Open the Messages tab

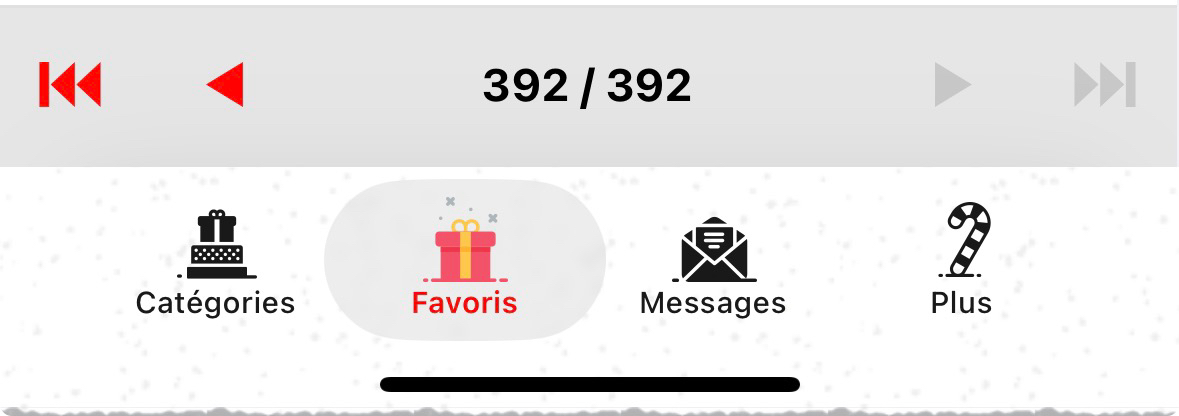point(713,262)
